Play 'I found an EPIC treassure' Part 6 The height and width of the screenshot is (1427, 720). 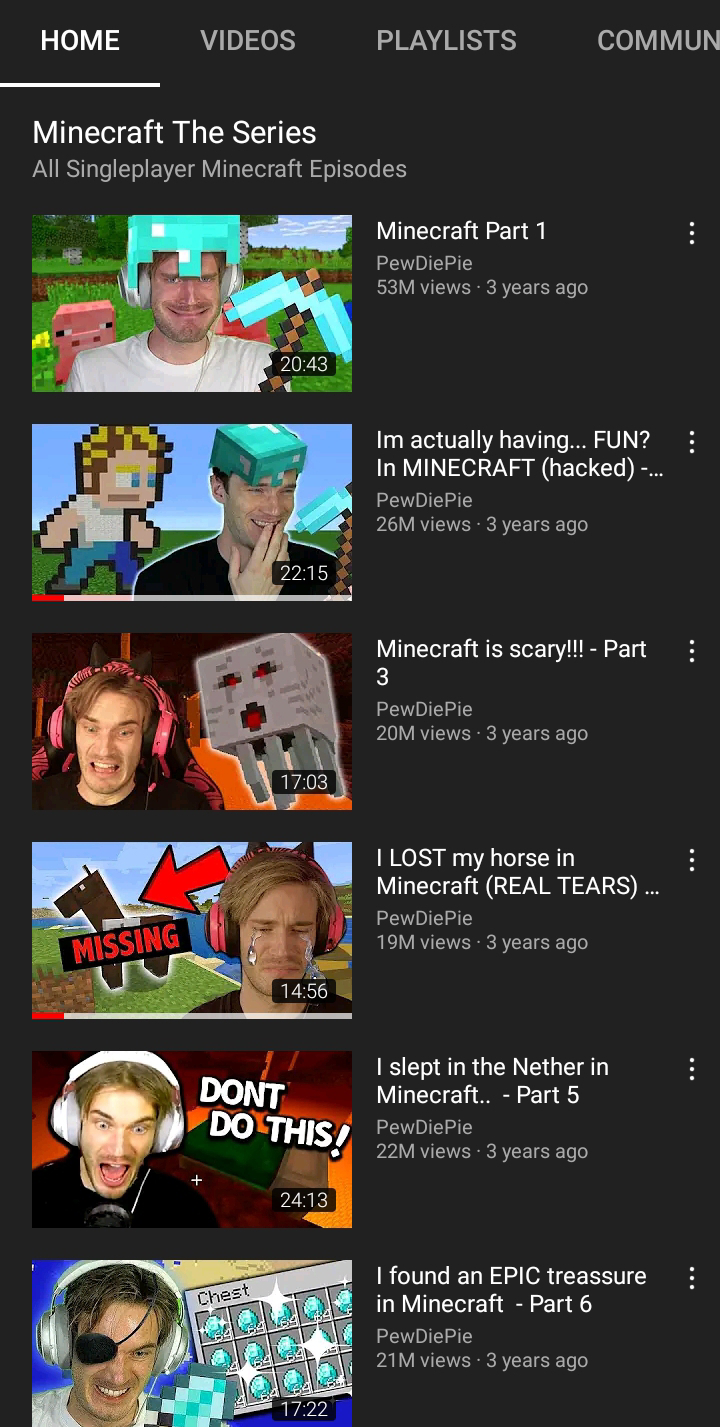pyautogui.click(x=192, y=1343)
